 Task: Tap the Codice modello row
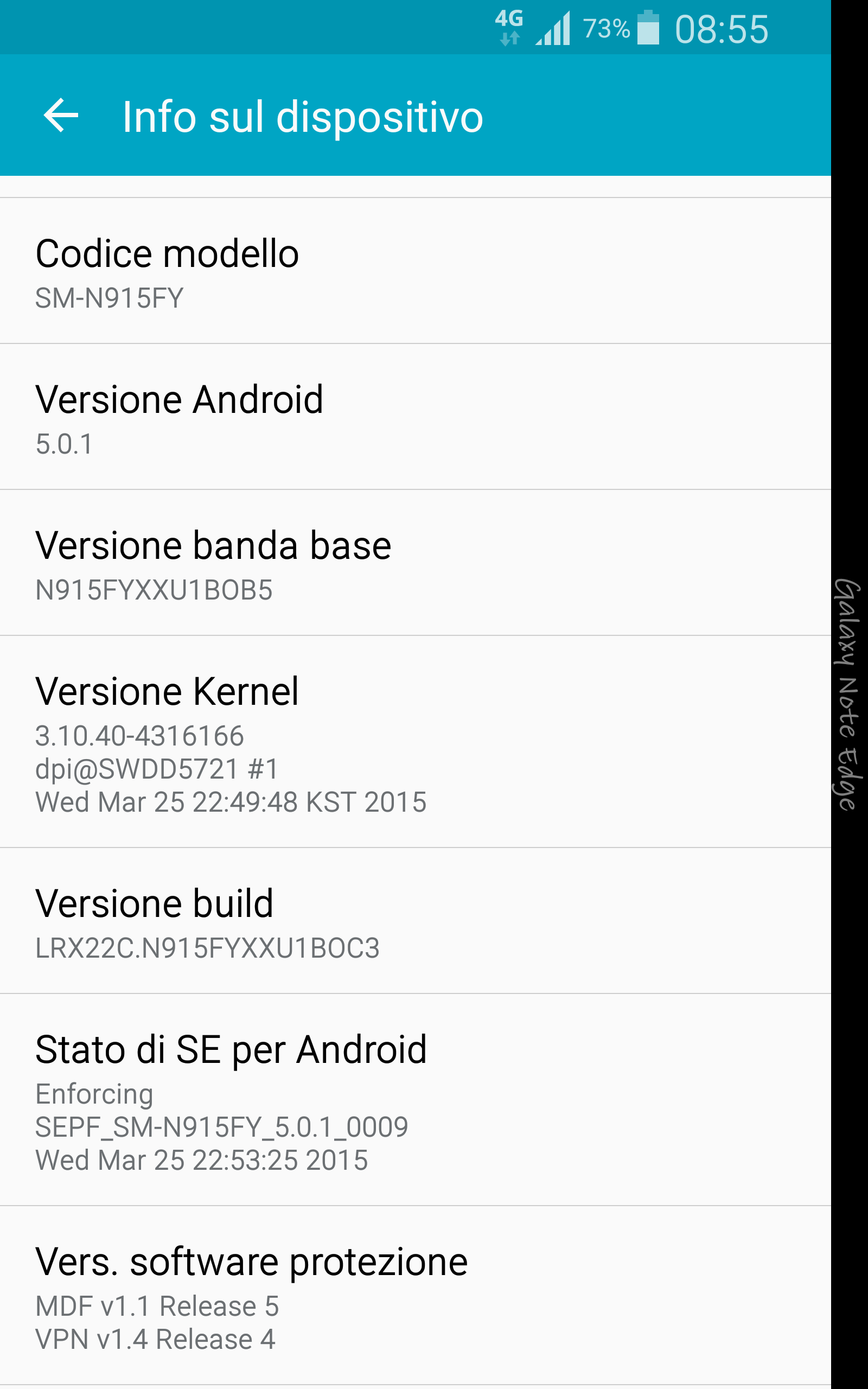coord(416,271)
